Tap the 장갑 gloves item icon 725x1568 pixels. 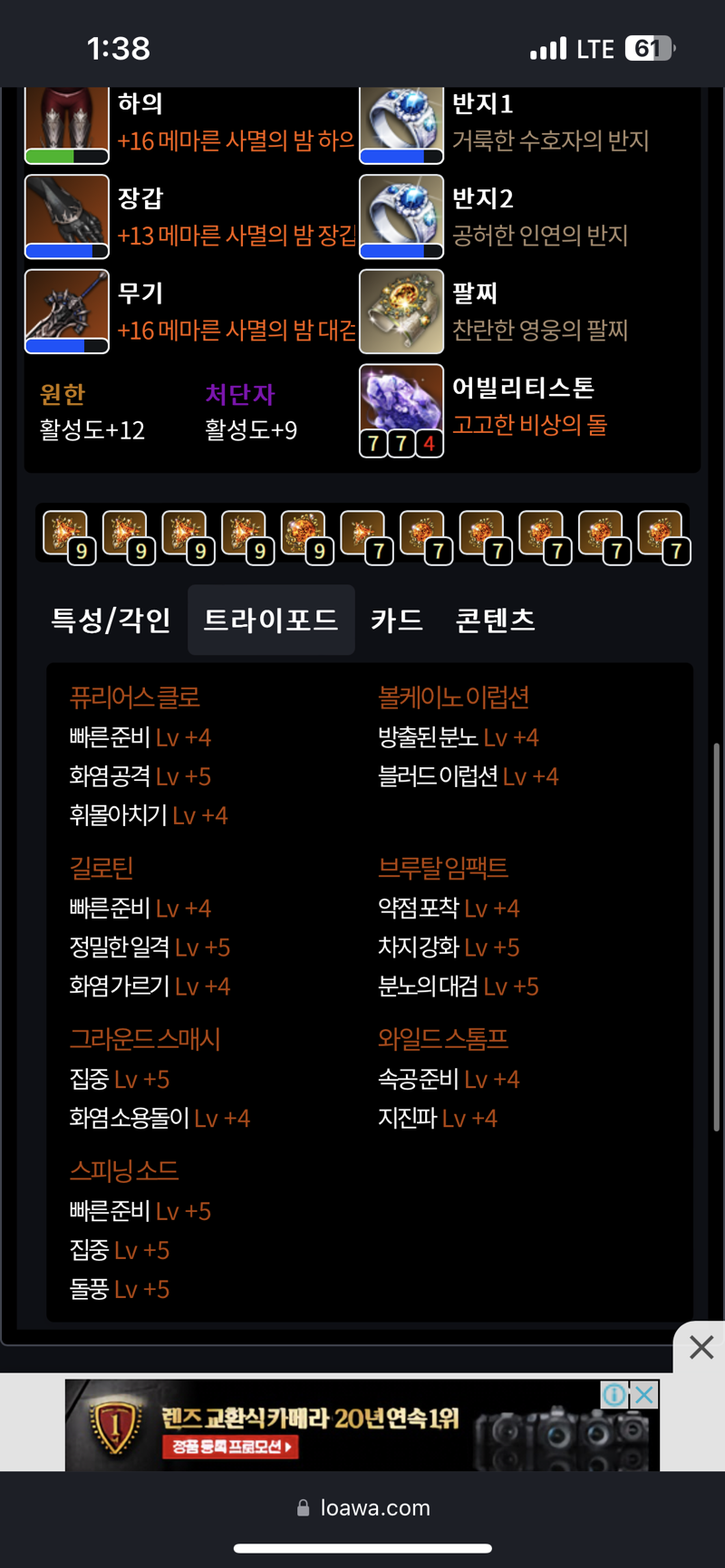(x=67, y=216)
